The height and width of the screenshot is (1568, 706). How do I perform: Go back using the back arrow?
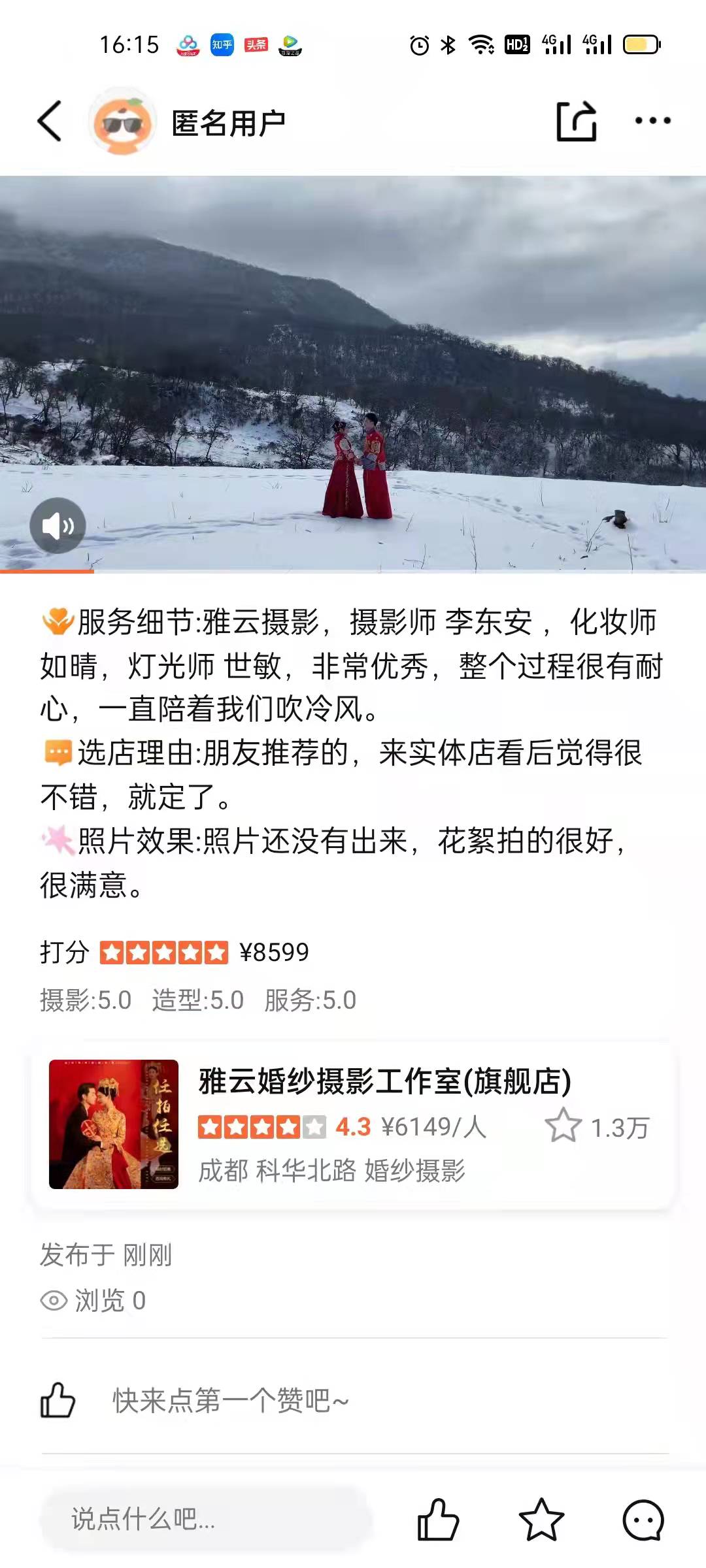(x=50, y=121)
